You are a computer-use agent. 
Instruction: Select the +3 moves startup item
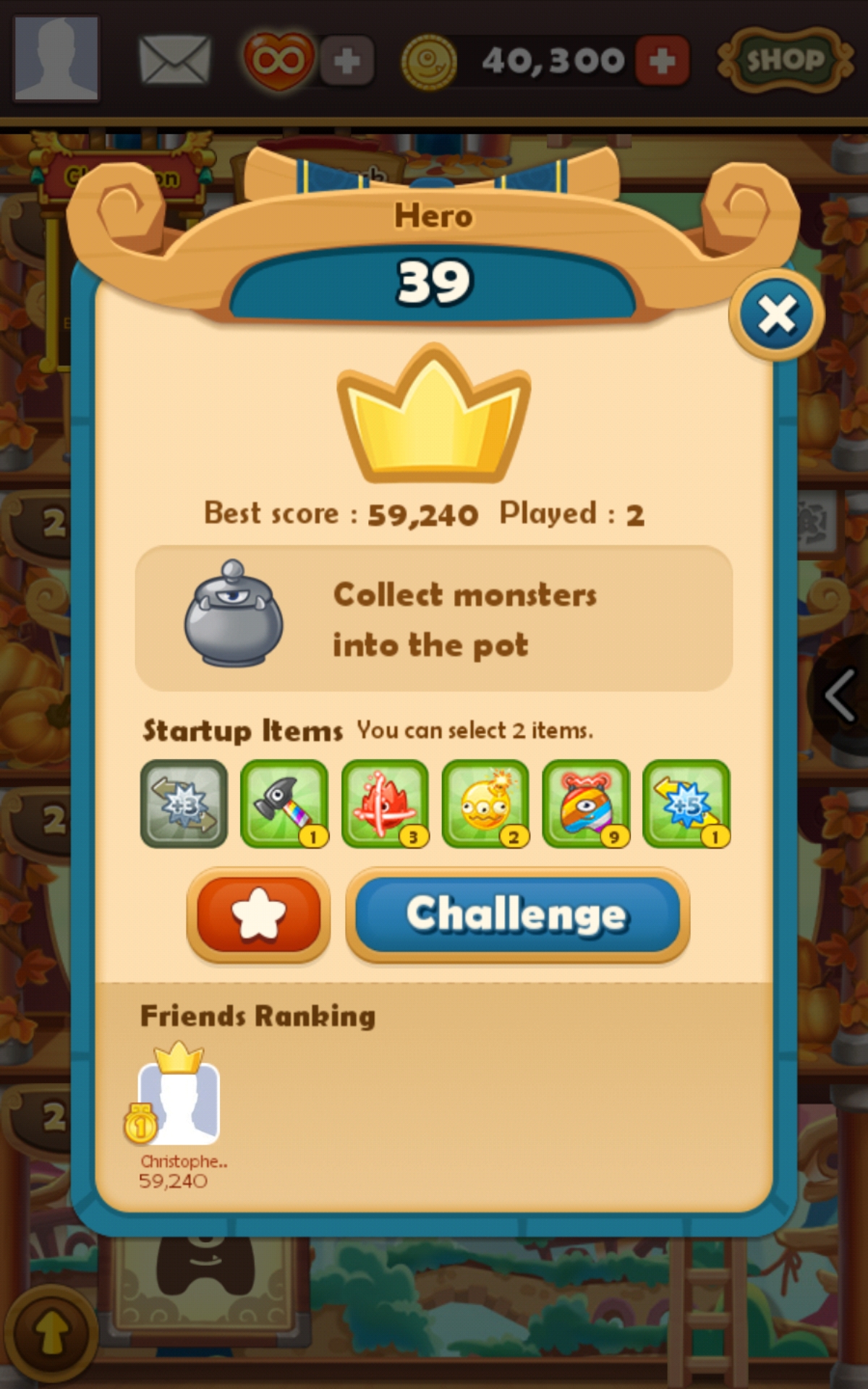184,803
